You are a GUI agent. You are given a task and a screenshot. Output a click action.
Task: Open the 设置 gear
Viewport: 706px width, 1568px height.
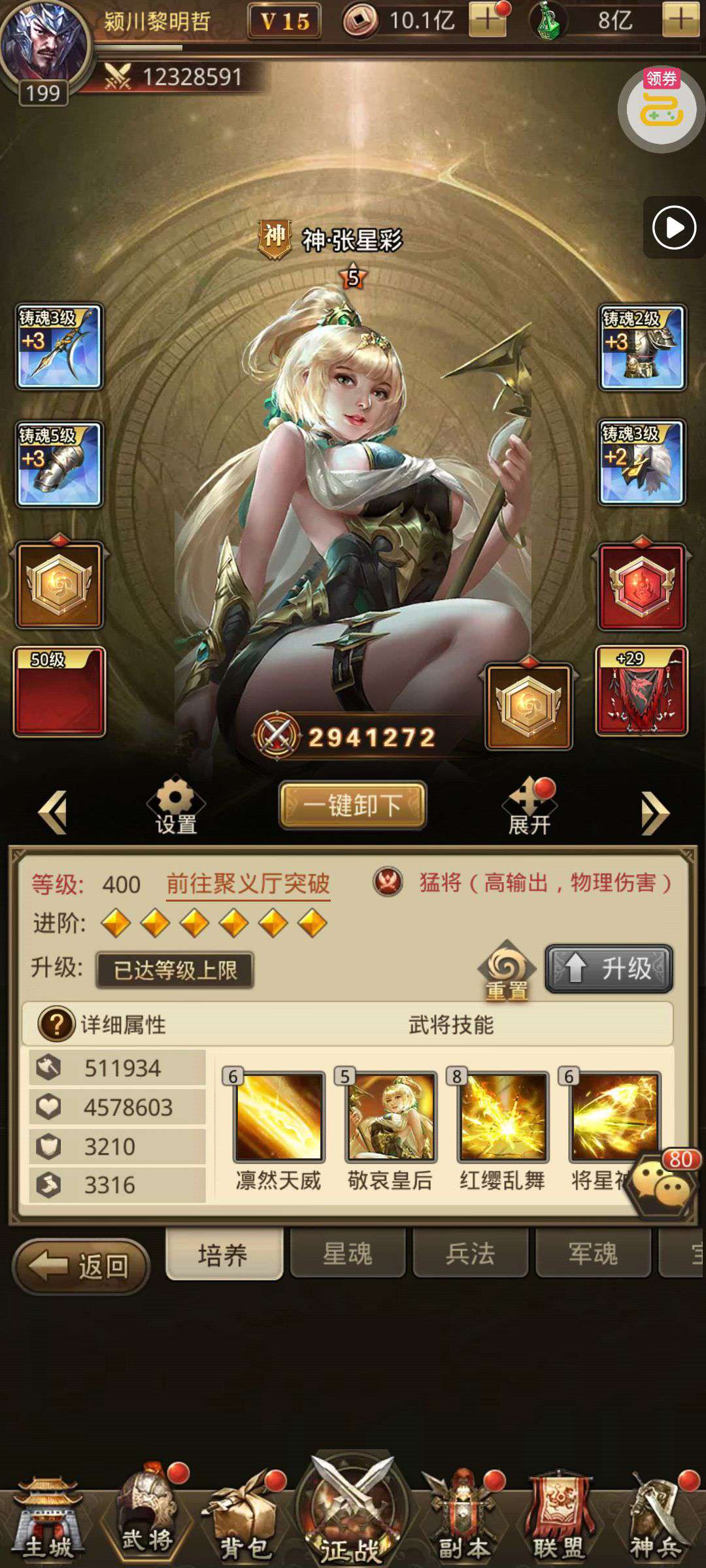point(175,805)
